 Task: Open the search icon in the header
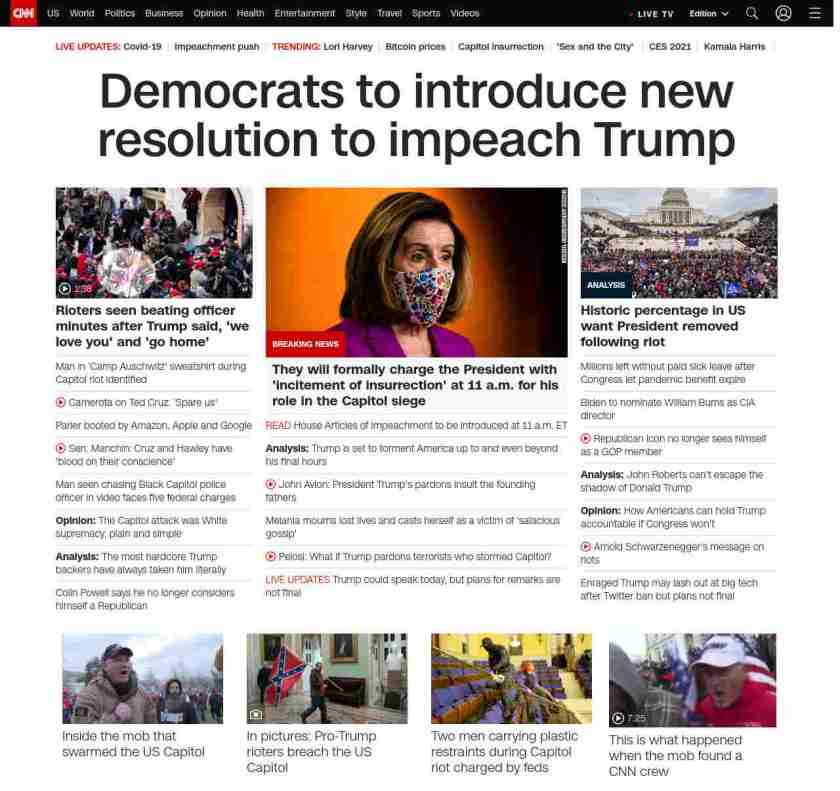(x=752, y=13)
